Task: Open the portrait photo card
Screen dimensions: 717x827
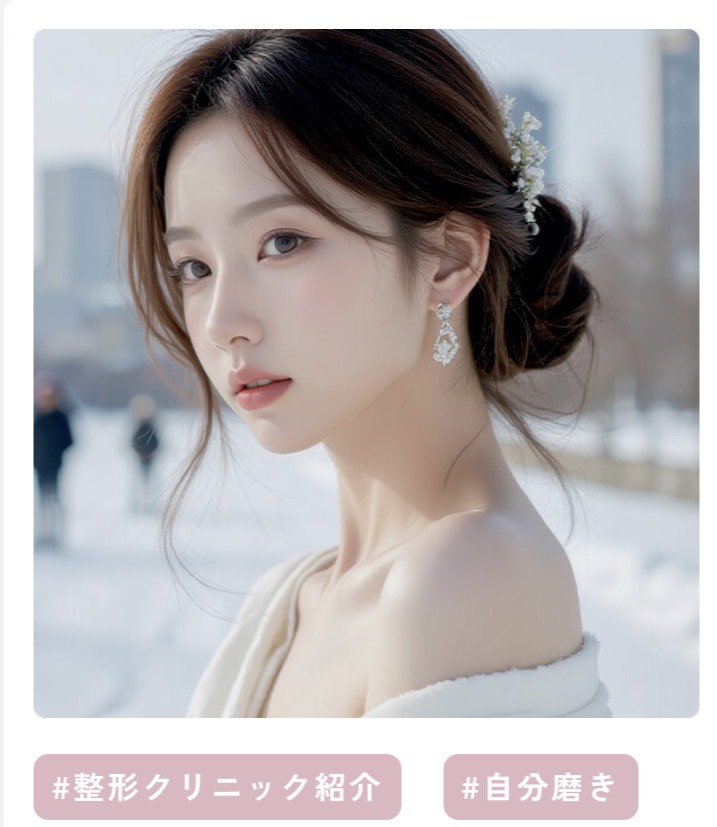Action: (366, 372)
